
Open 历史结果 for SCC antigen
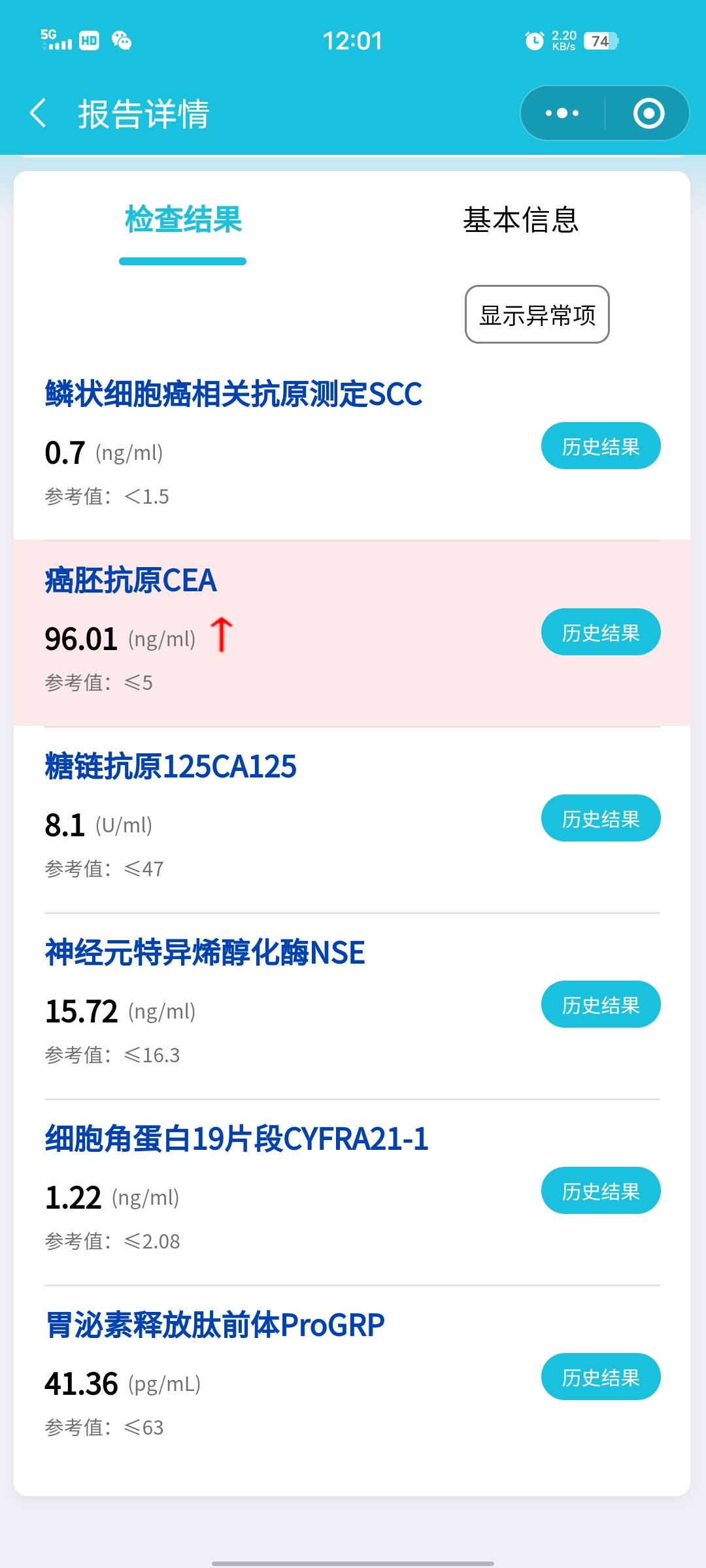coord(601,446)
